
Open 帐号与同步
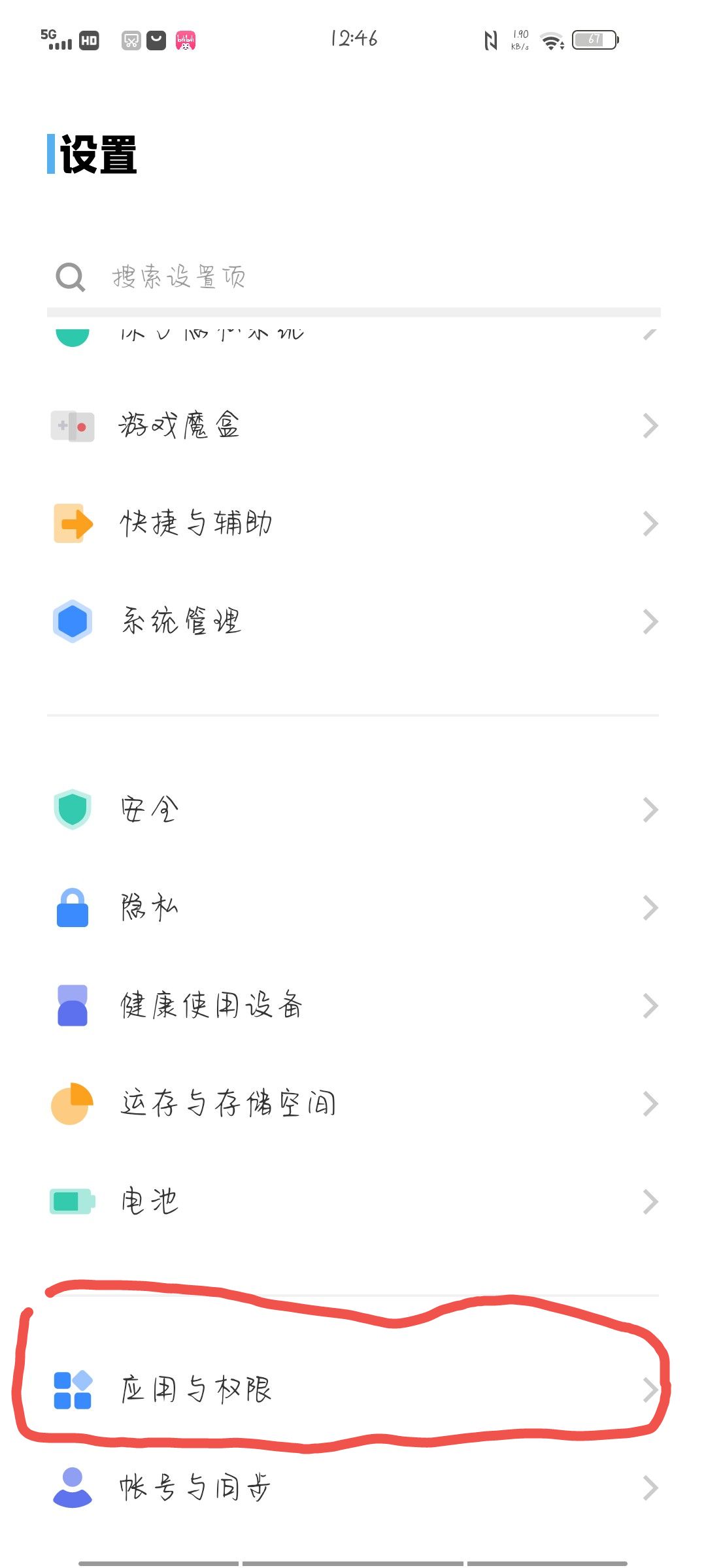pyautogui.click(x=353, y=1488)
